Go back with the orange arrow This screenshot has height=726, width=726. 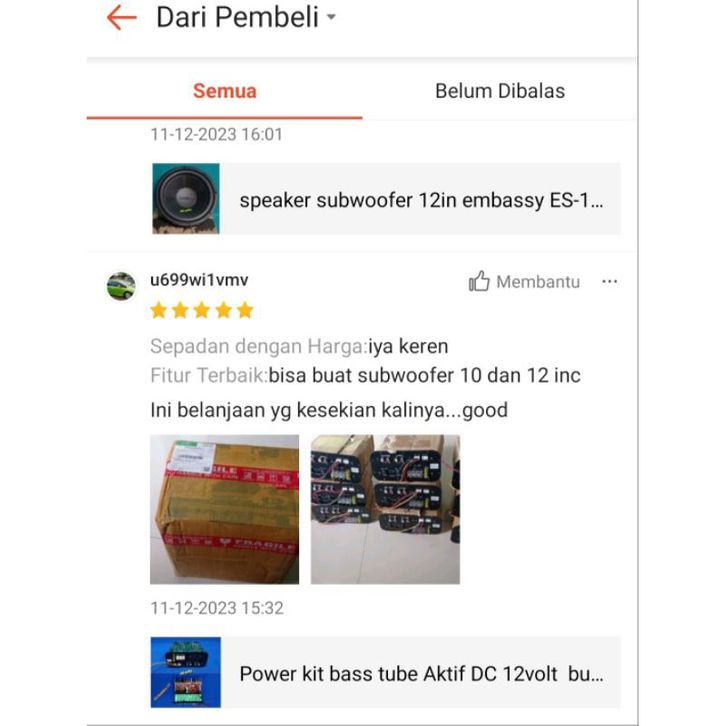point(121,17)
